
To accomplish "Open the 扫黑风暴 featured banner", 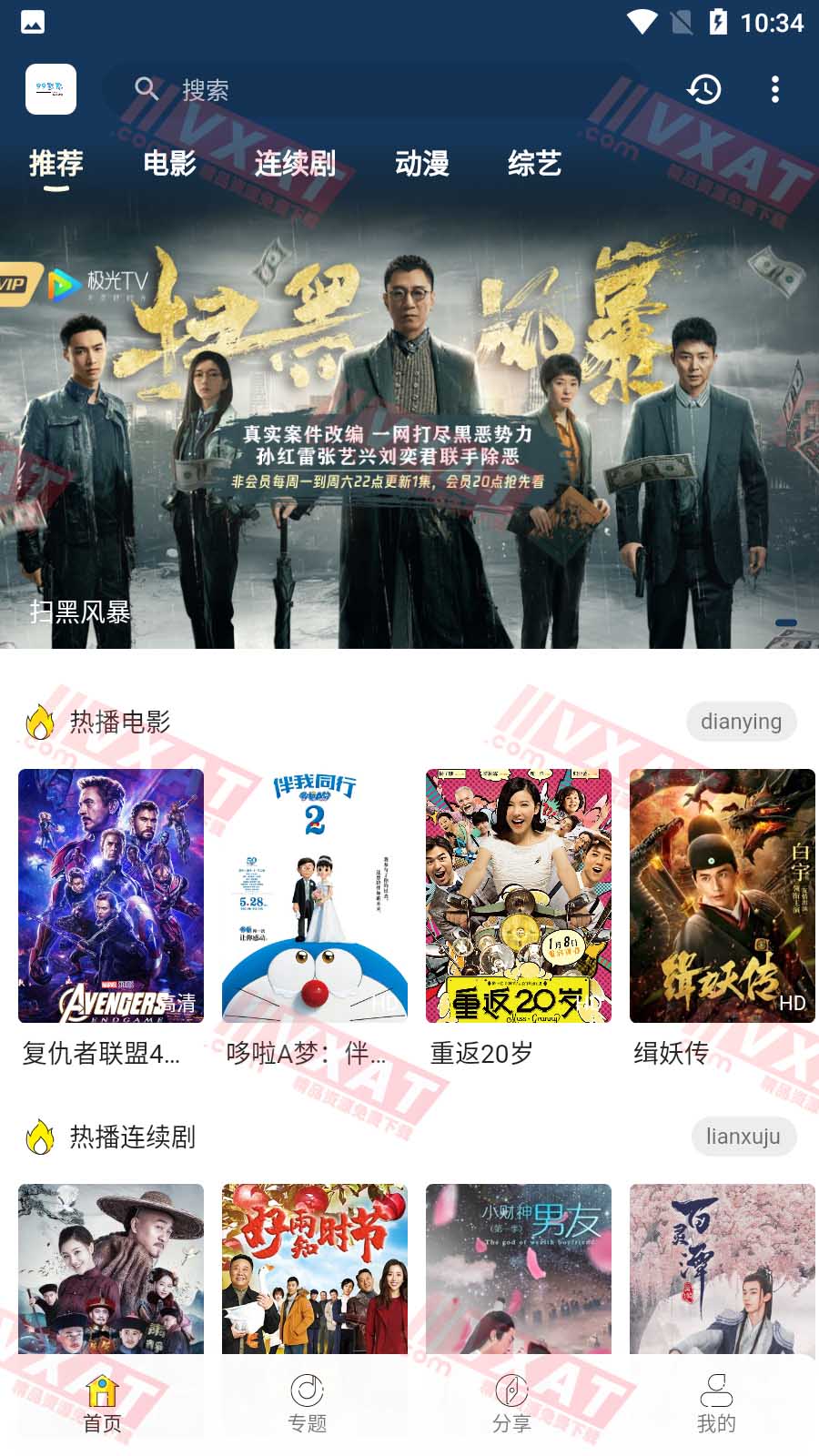I will pyautogui.click(x=409, y=428).
